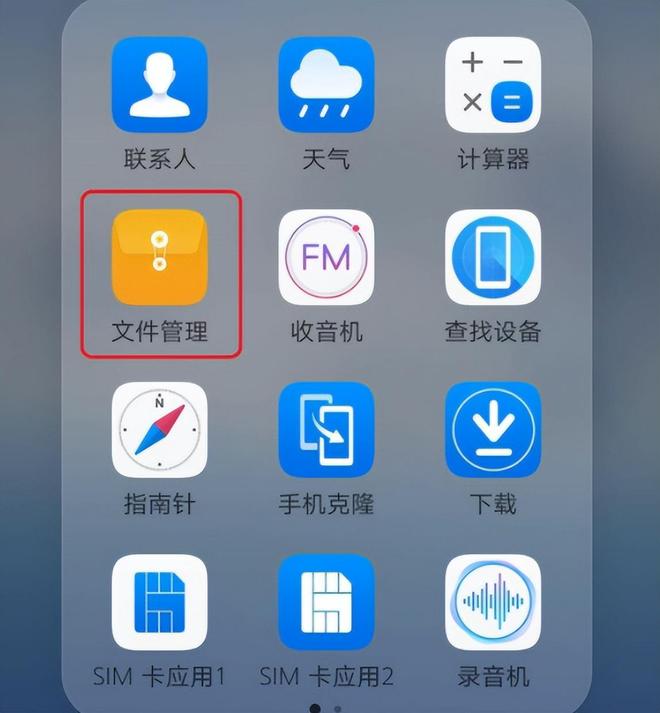This screenshot has width=660, height=713.
Task: Open SIM 卡应用1
Action: tap(160, 603)
